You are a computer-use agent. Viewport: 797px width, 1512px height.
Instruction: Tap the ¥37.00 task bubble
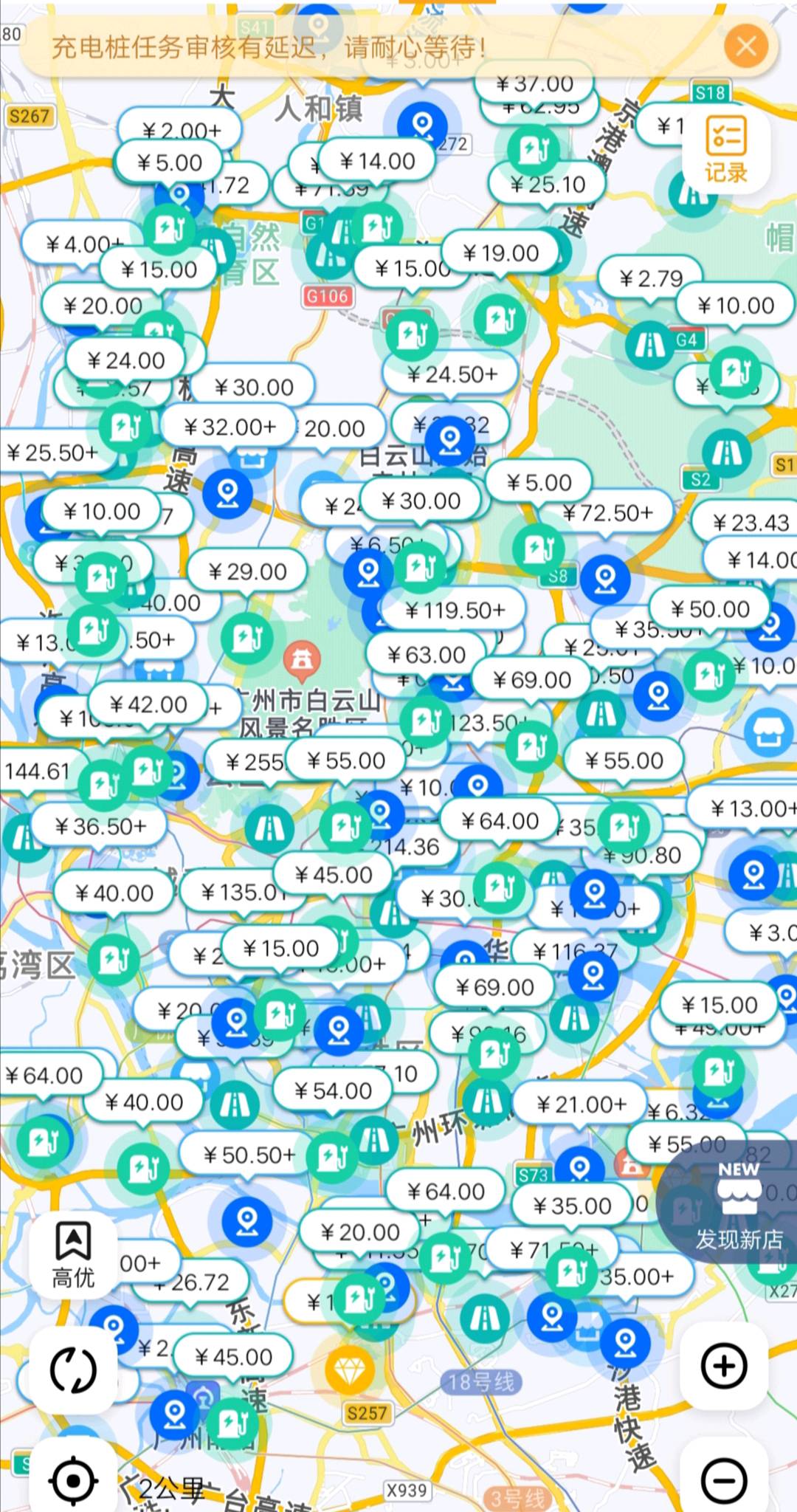pos(535,83)
